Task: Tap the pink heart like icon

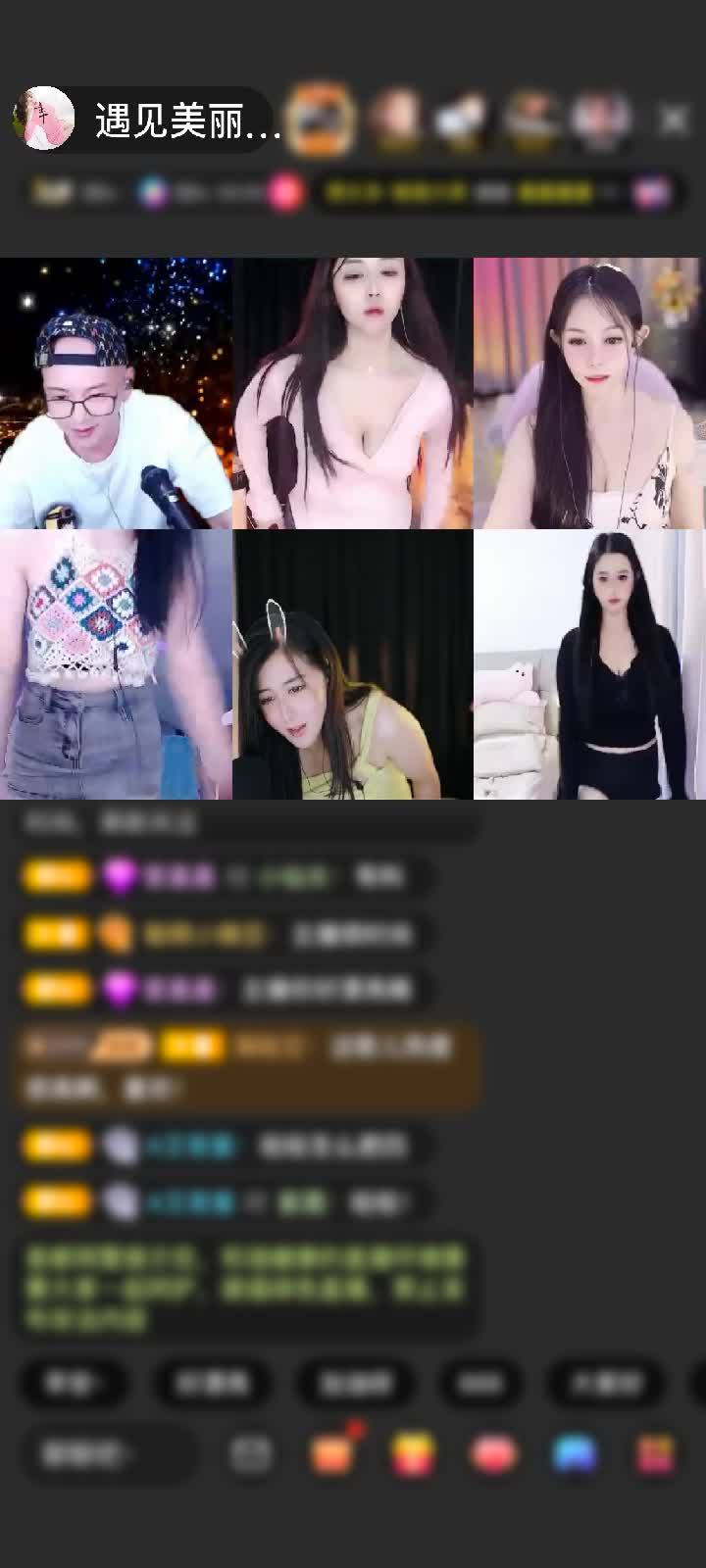Action: pyautogui.click(x=493, y=1454)
